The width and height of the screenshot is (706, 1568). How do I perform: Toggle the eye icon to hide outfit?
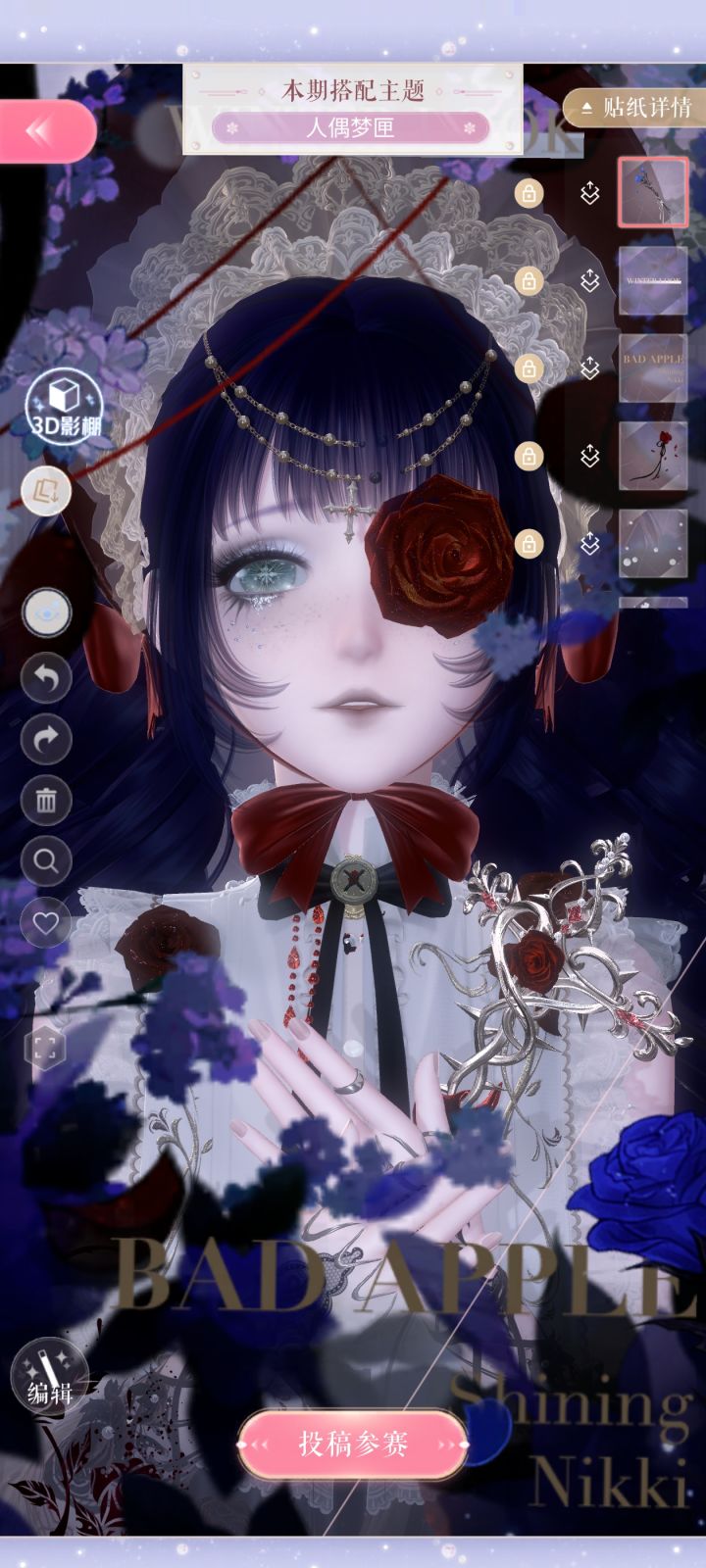46,611
